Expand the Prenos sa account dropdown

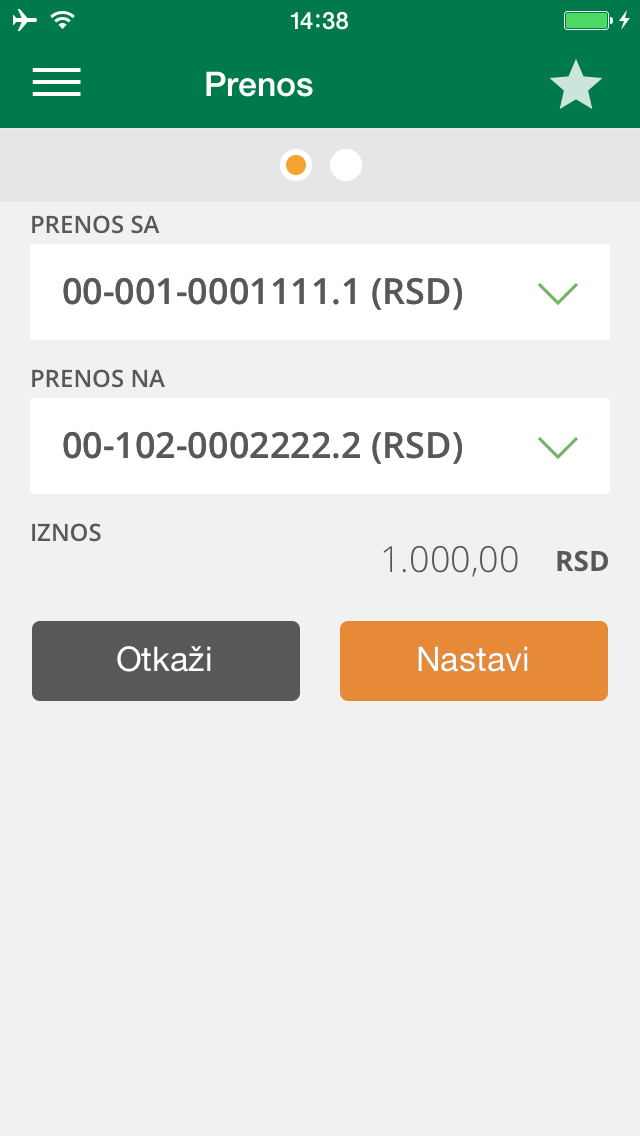[320, 292]
